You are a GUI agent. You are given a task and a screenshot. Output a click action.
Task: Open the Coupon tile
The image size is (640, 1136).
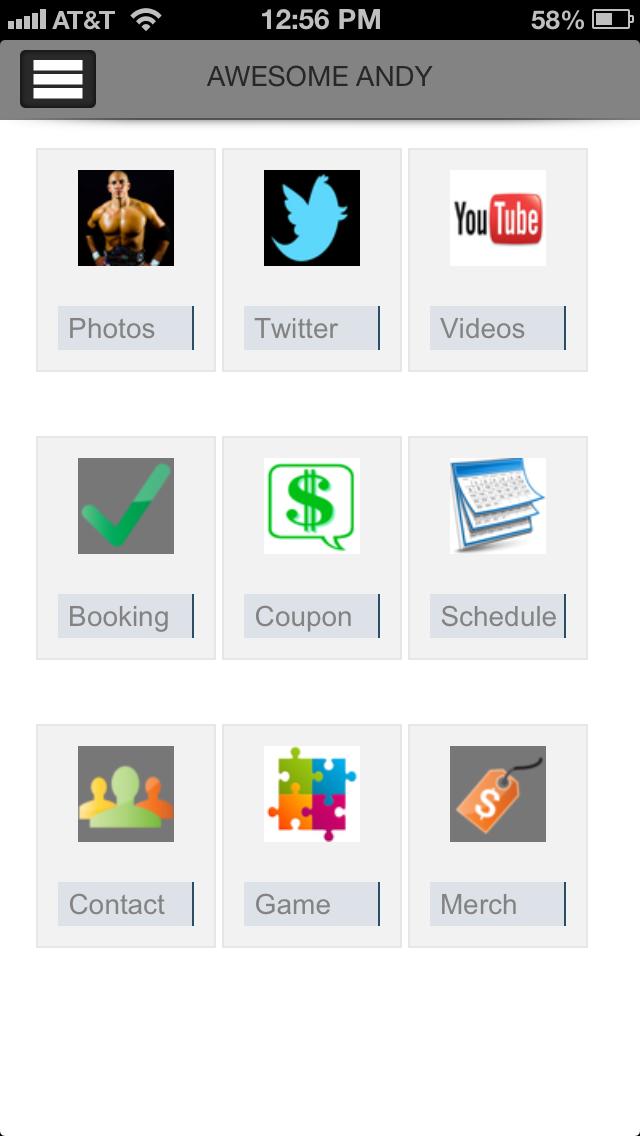[x=312, y=548]
